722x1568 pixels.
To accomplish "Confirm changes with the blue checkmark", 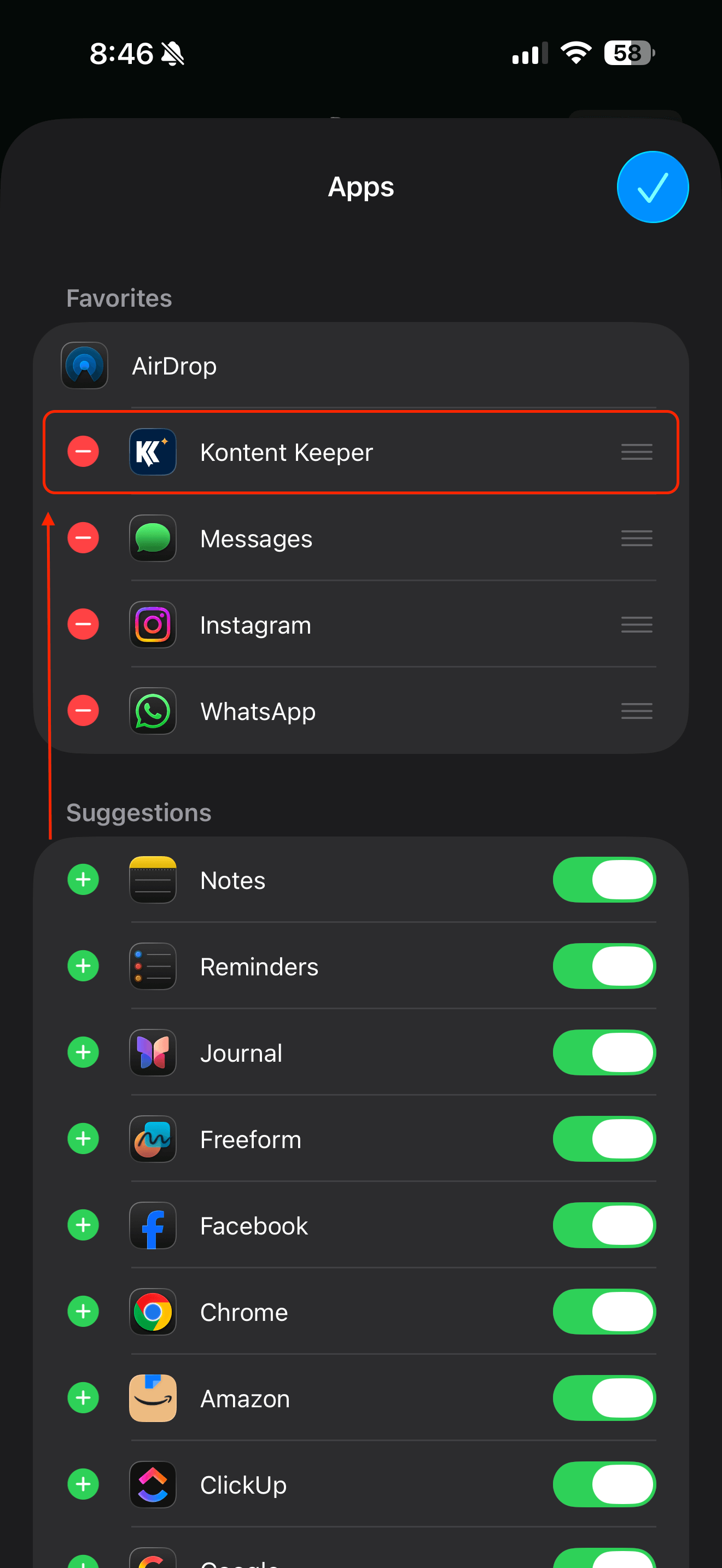I will coord(652,187).
